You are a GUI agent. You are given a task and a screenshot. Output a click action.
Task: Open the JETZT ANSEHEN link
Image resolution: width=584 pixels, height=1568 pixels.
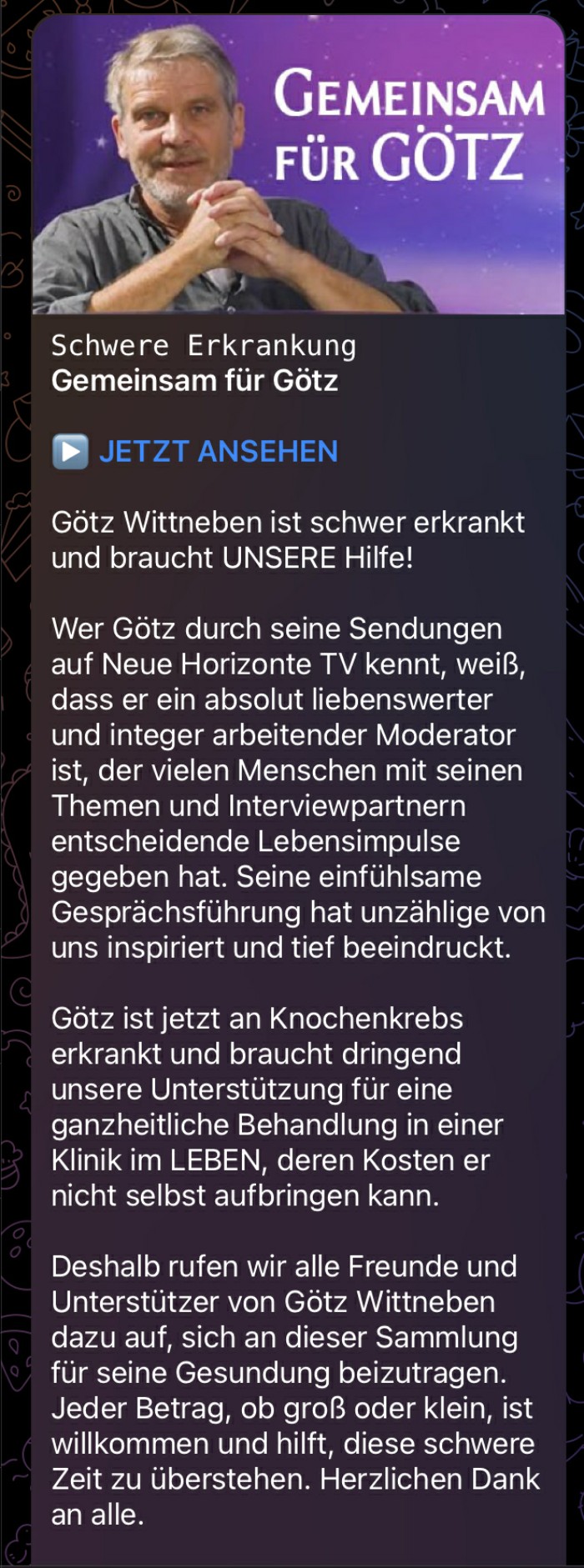click(x=218, y=452)
